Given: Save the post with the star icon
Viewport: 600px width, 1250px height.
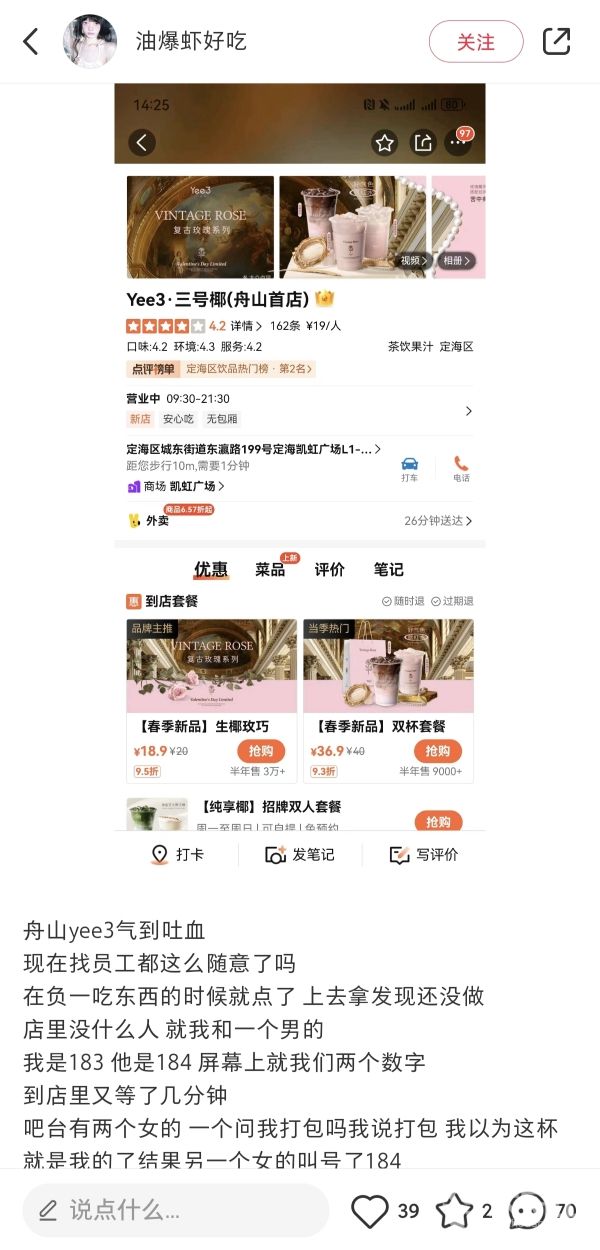Looking at the screenshot, I should (x=454, y=1211).
